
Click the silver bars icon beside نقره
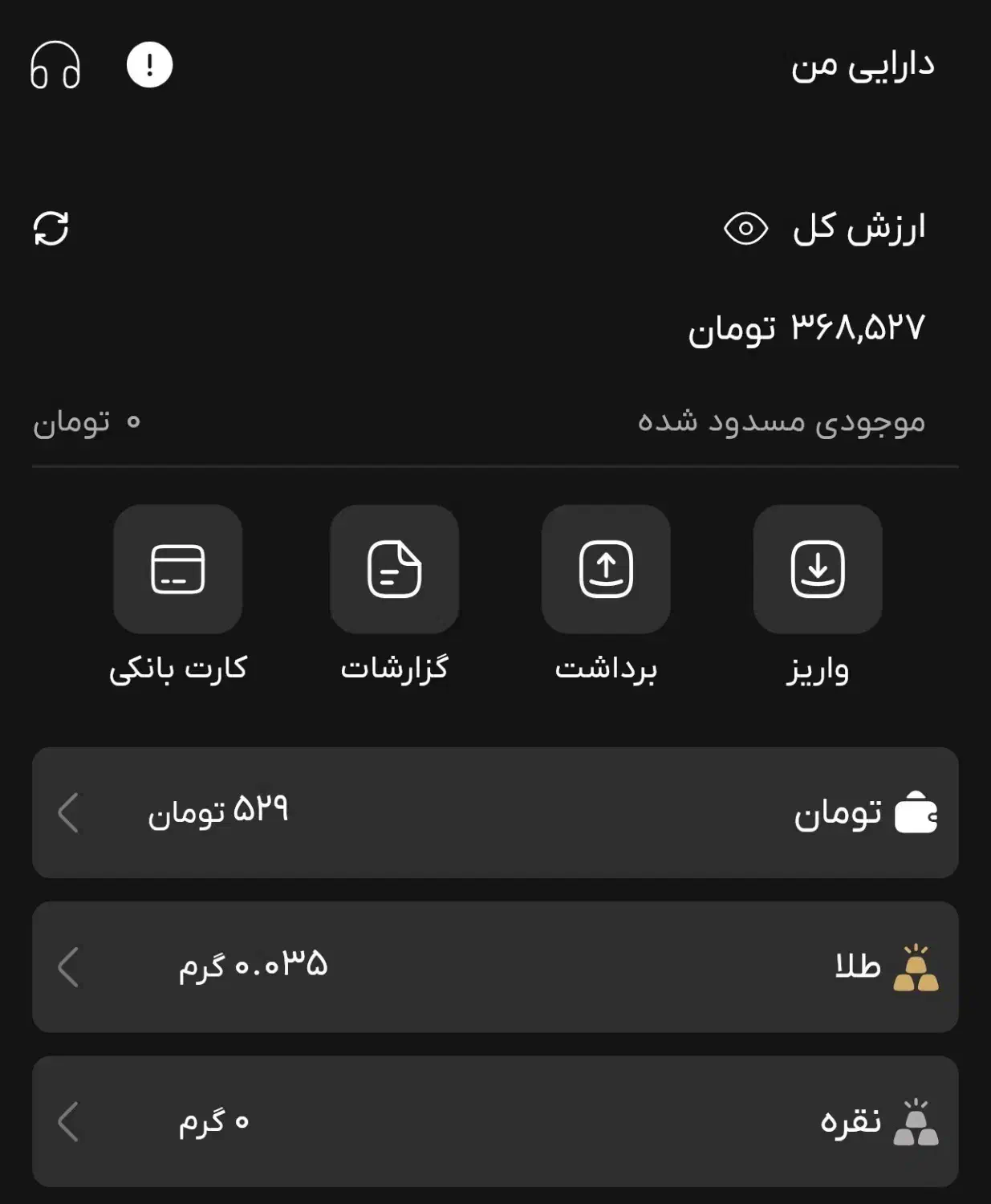(x=917, y=1124)
